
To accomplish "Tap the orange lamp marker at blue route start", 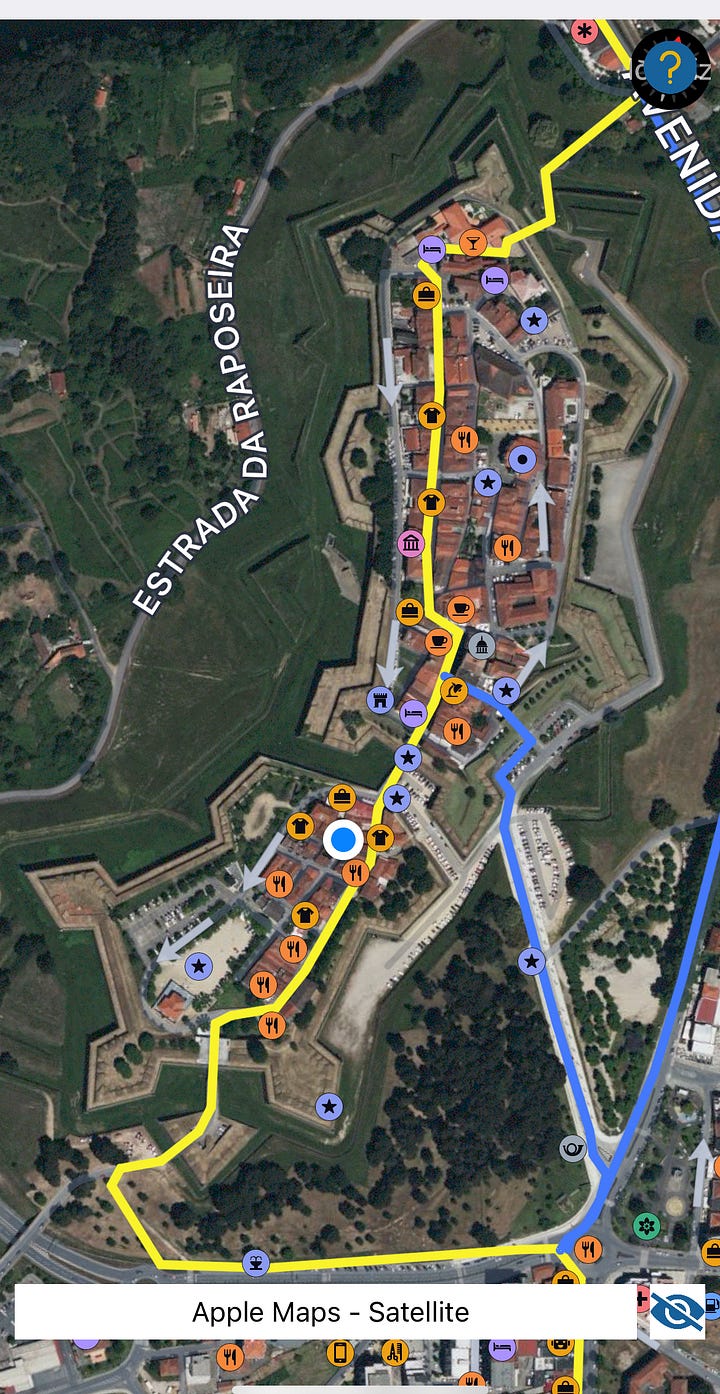I will 454,690.
